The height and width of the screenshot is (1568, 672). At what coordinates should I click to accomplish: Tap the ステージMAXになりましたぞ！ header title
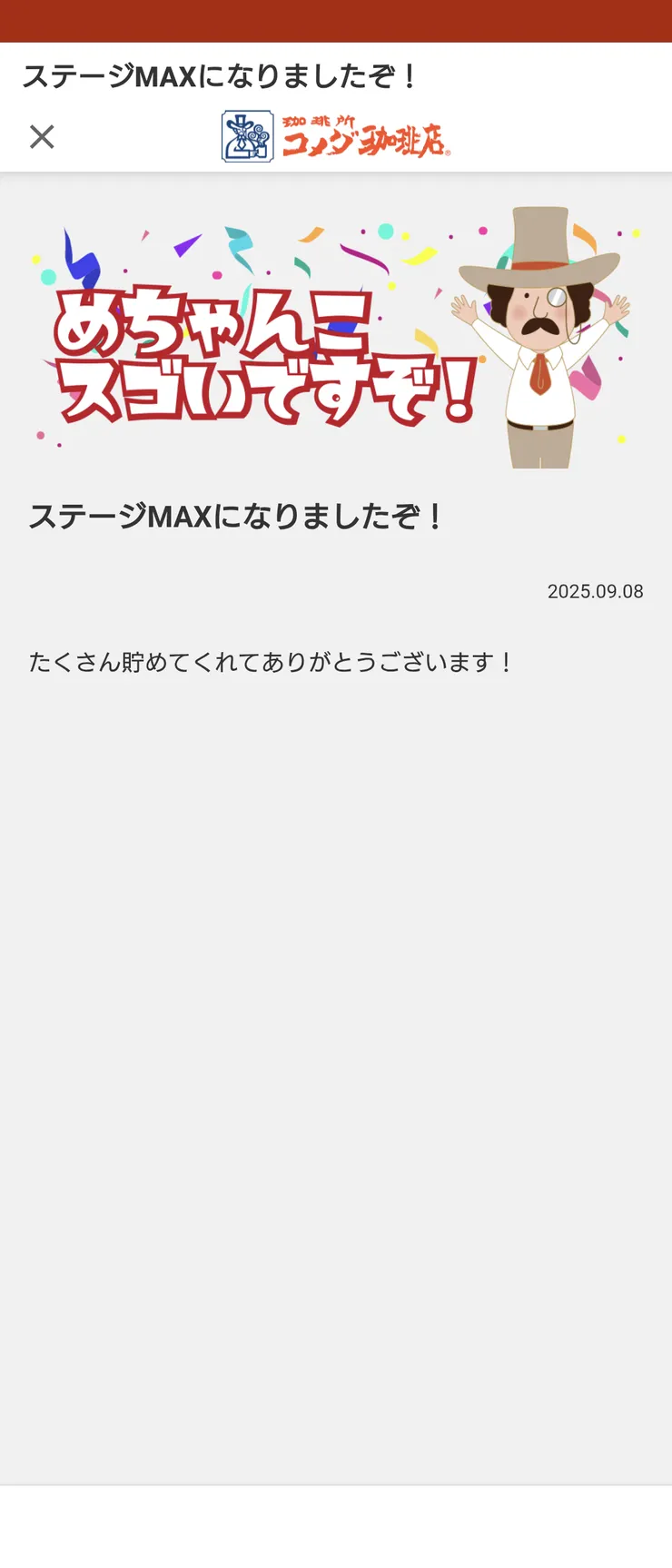coord(222,77)
